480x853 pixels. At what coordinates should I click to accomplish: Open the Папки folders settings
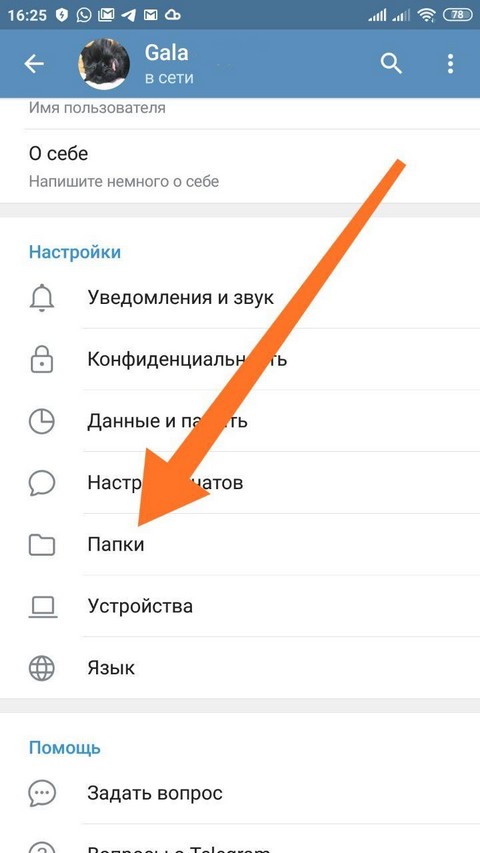pos(240,544)
